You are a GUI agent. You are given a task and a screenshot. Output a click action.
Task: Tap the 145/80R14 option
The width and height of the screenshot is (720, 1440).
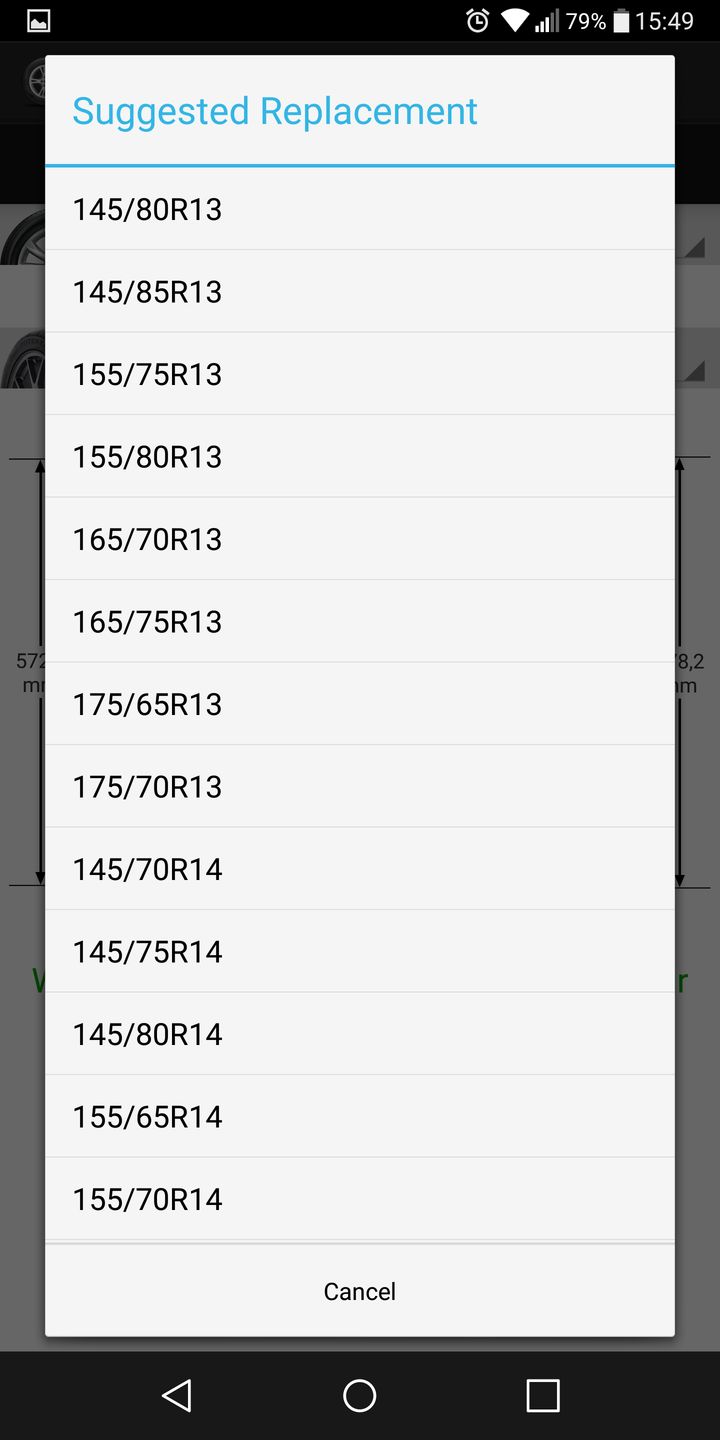coord(360,1034)
